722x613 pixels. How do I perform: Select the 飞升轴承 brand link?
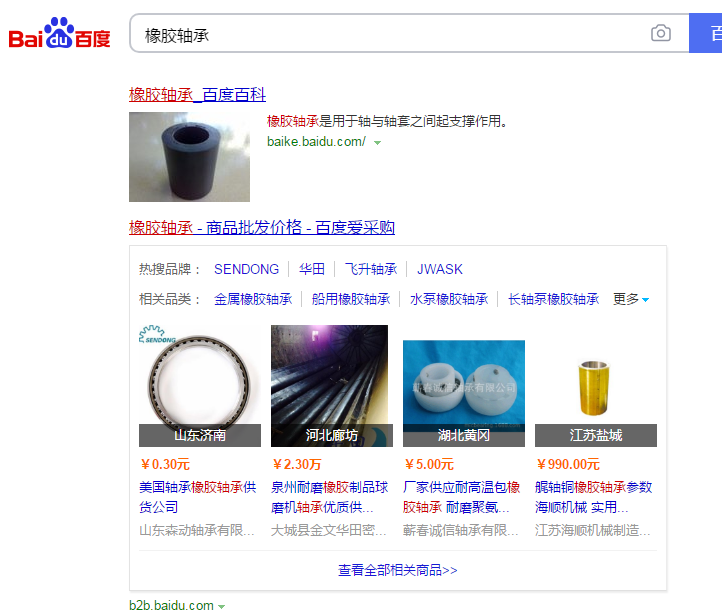pos(370,269)
